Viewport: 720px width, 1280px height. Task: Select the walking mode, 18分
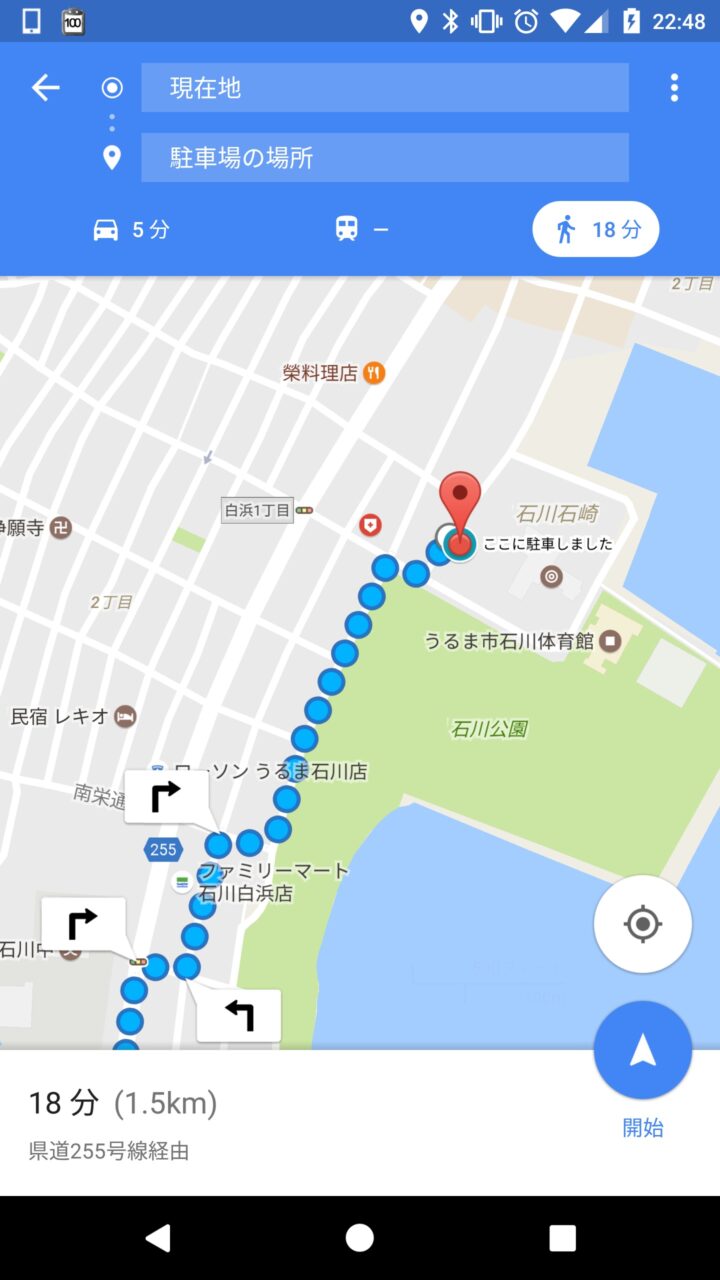tap(596, 230)
